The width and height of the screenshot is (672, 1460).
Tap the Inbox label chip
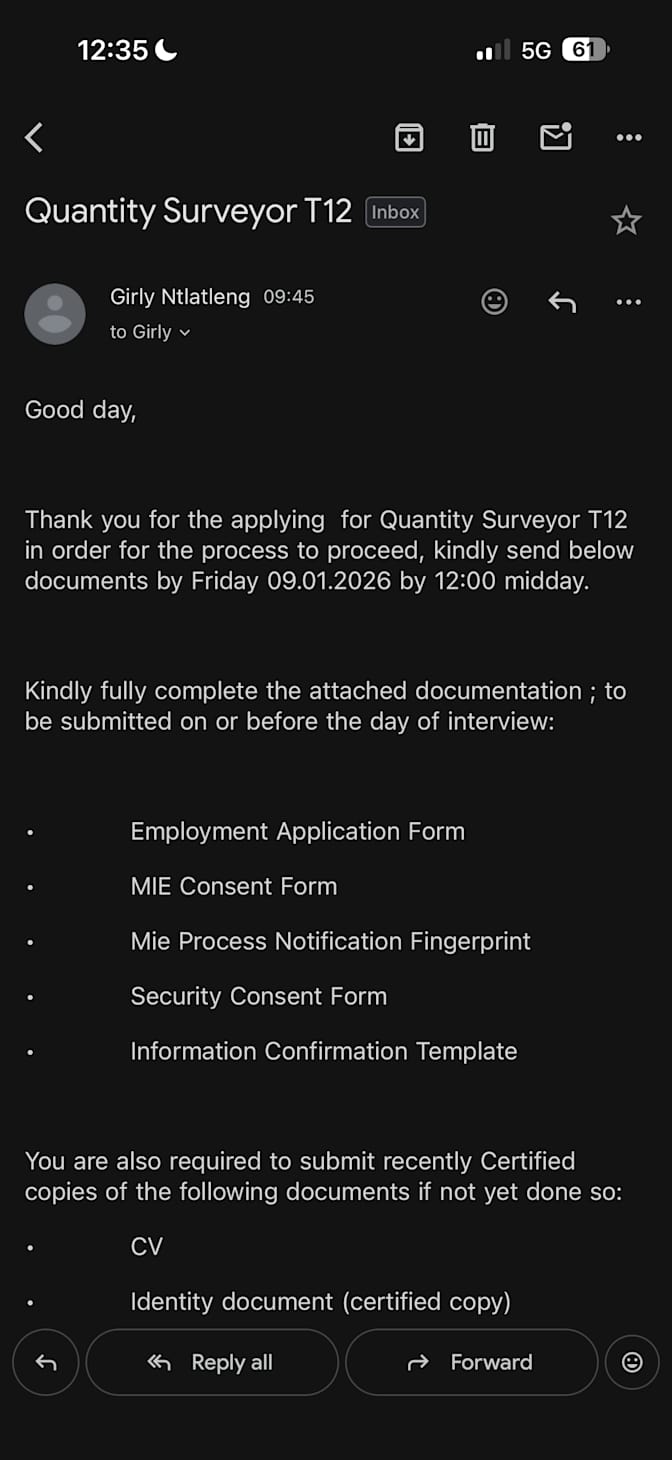396,212
